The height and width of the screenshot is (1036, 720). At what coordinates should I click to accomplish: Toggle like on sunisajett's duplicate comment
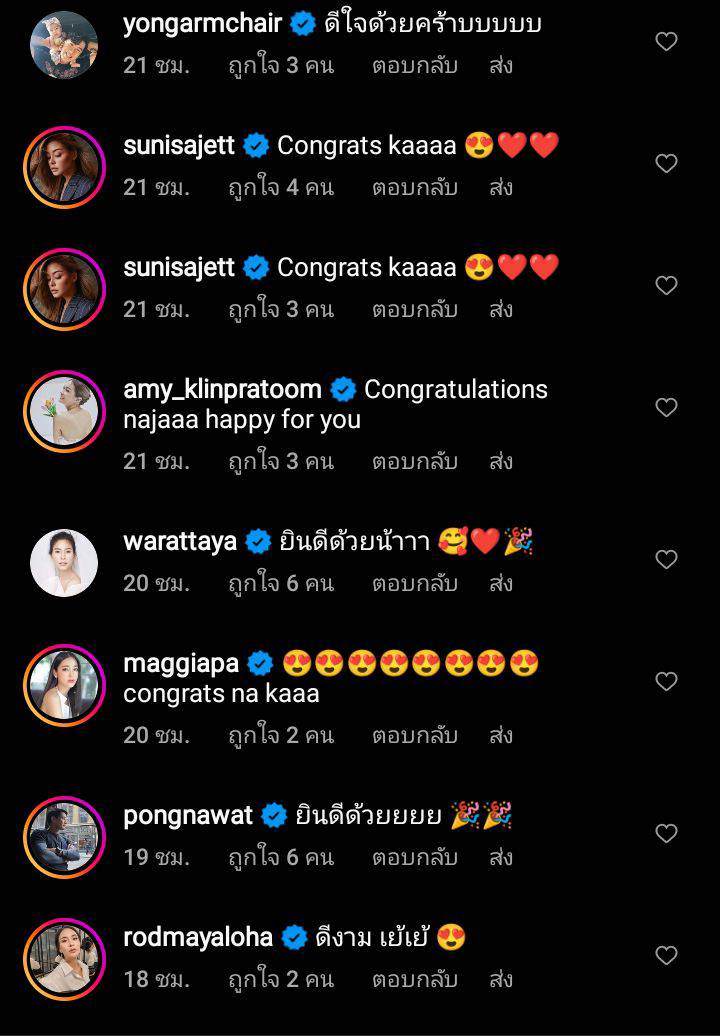click(666, 283)
